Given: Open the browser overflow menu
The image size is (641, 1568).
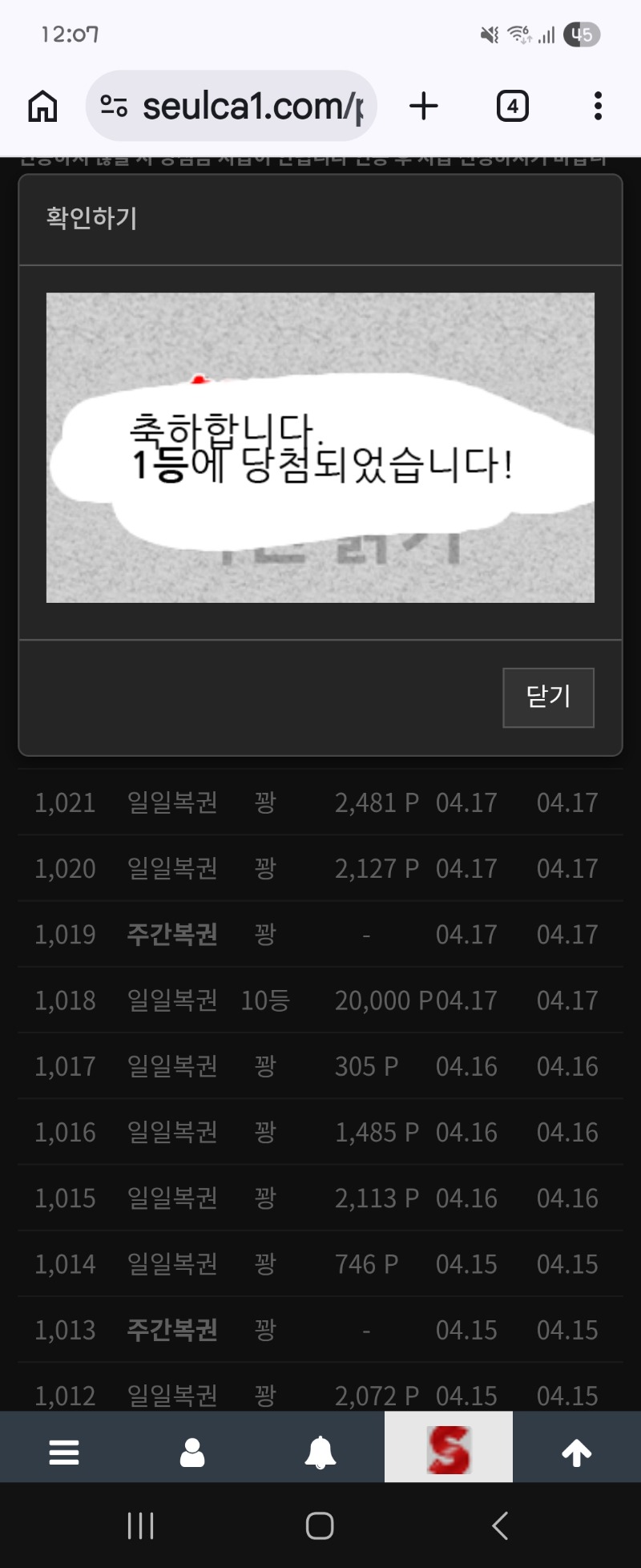Looking at the screenshot, I should point(598,106).
